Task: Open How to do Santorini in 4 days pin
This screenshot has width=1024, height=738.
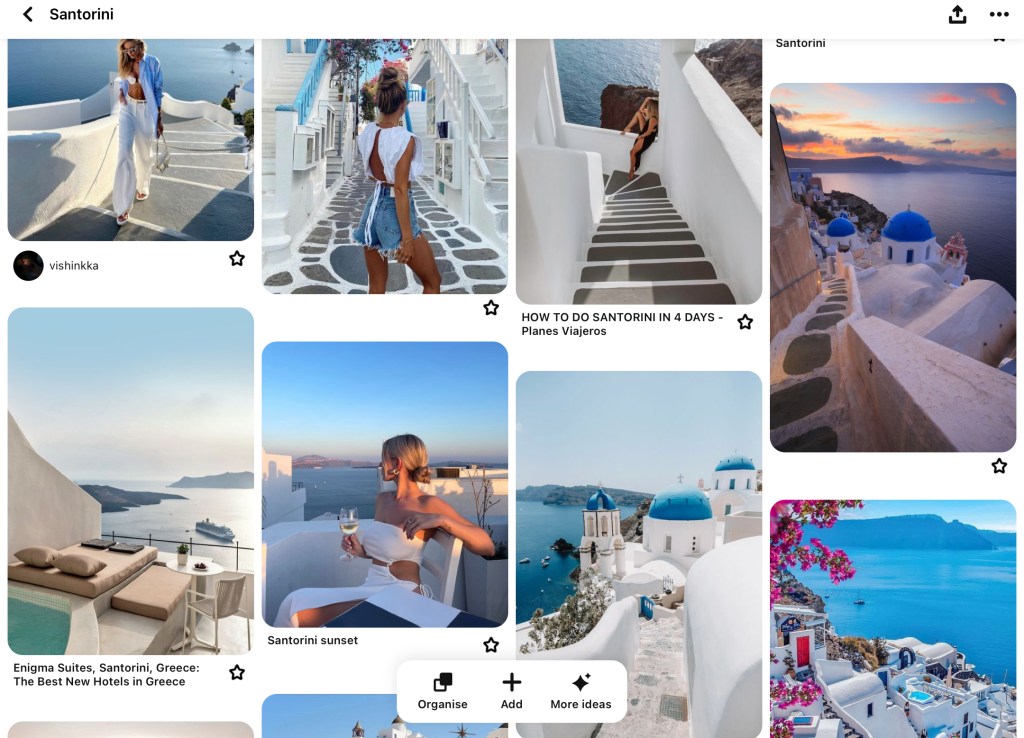Action: [638, 170]
